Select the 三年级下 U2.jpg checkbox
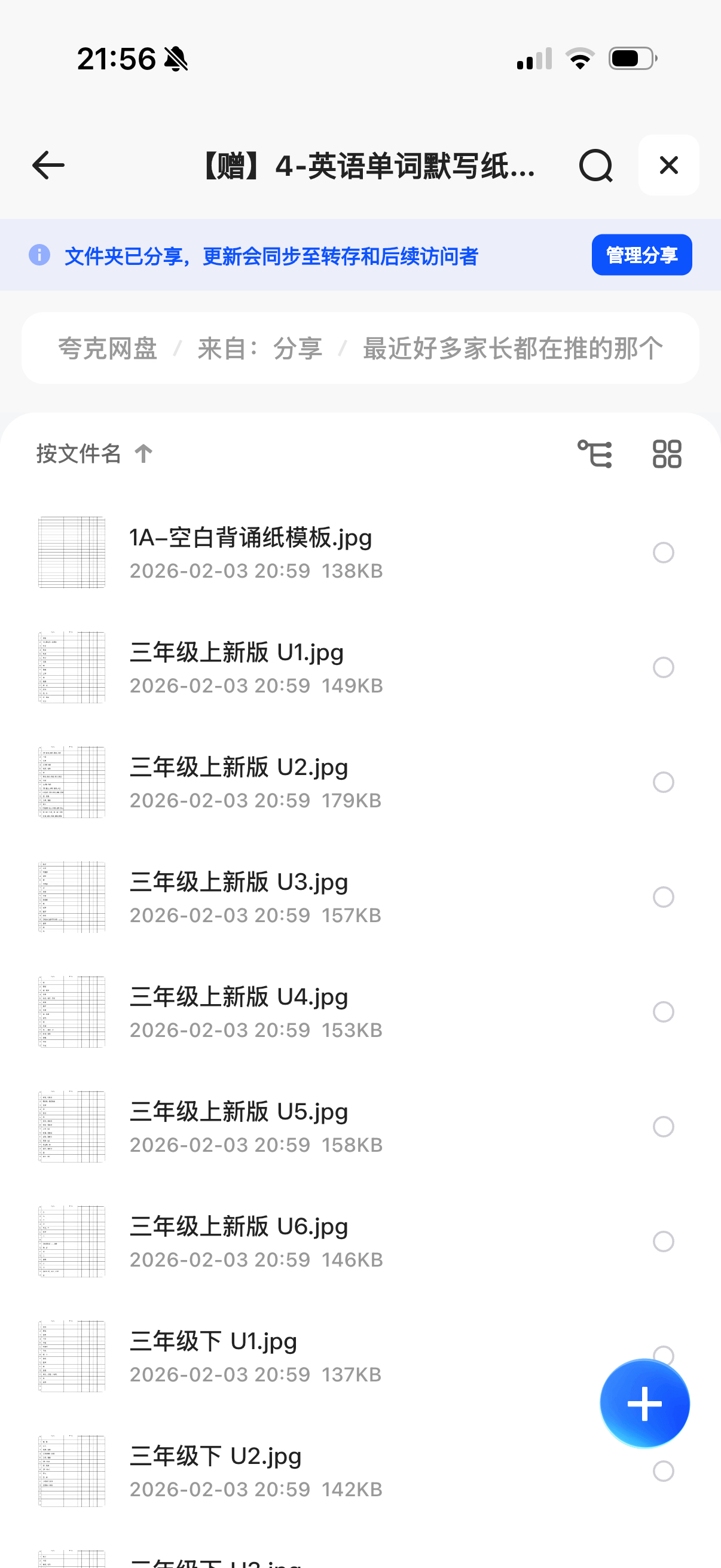Image resolution: width=721 pixels, height=1568 pixels. click(x=662, y=1471)
